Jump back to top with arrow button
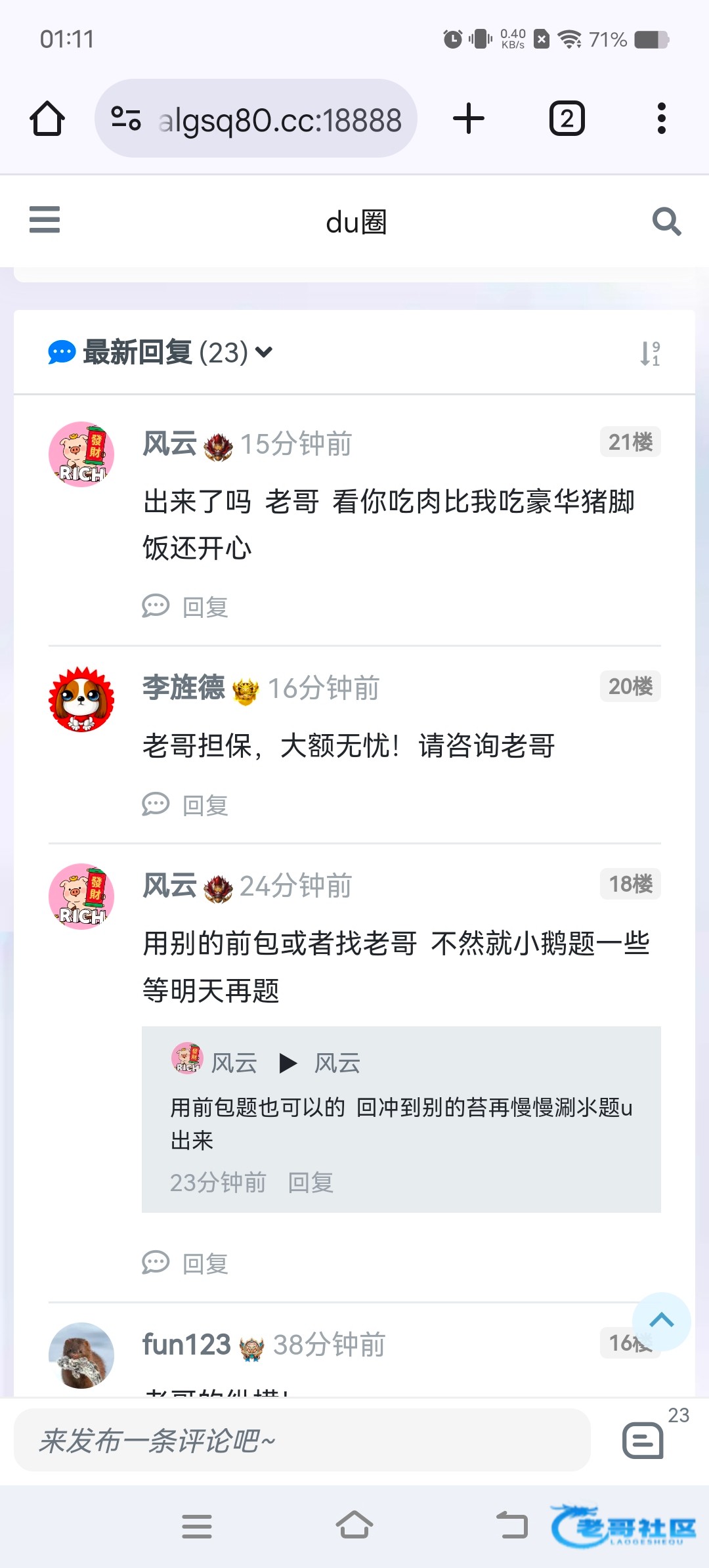 [x=662, y=1321]
